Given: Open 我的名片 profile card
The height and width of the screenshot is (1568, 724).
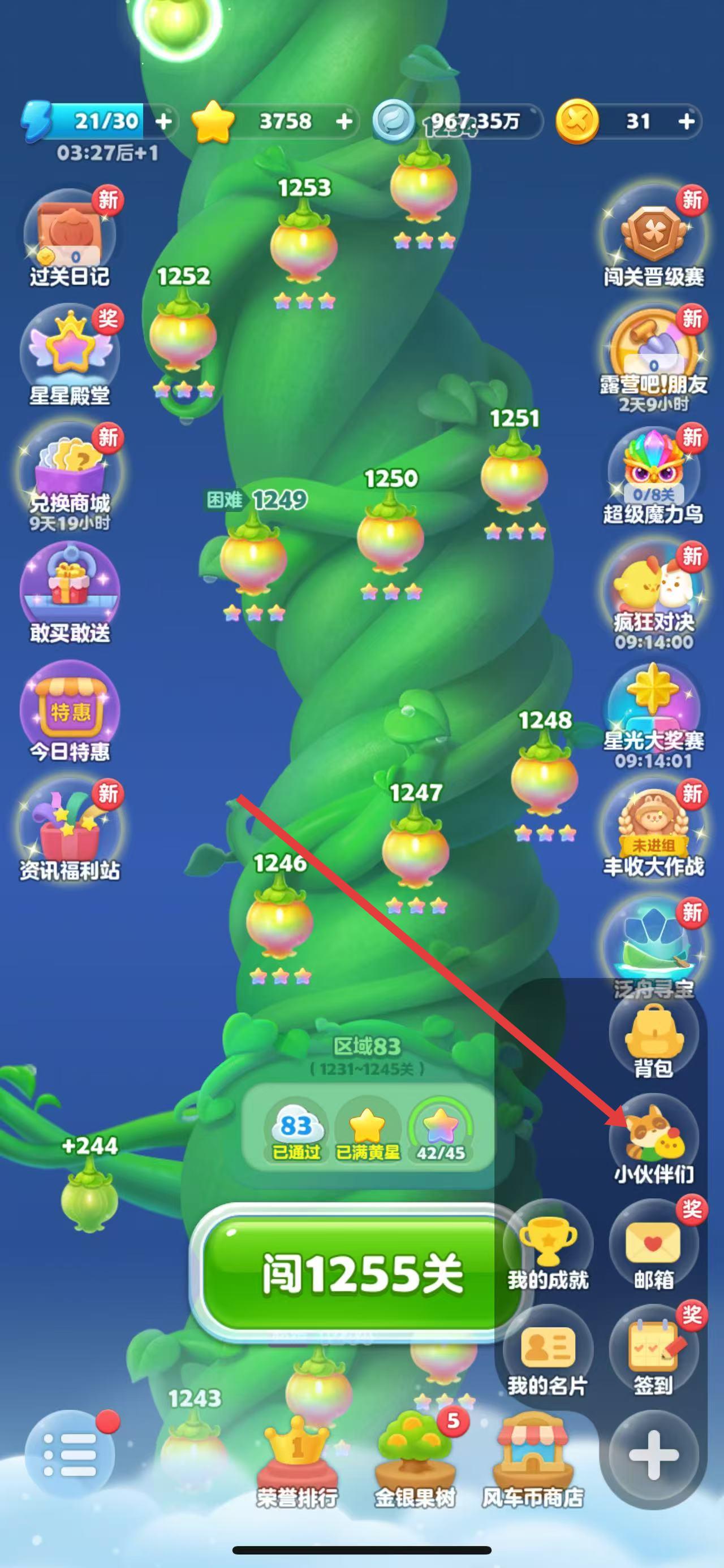Looking at the screenshot, I should point(548,1349).
